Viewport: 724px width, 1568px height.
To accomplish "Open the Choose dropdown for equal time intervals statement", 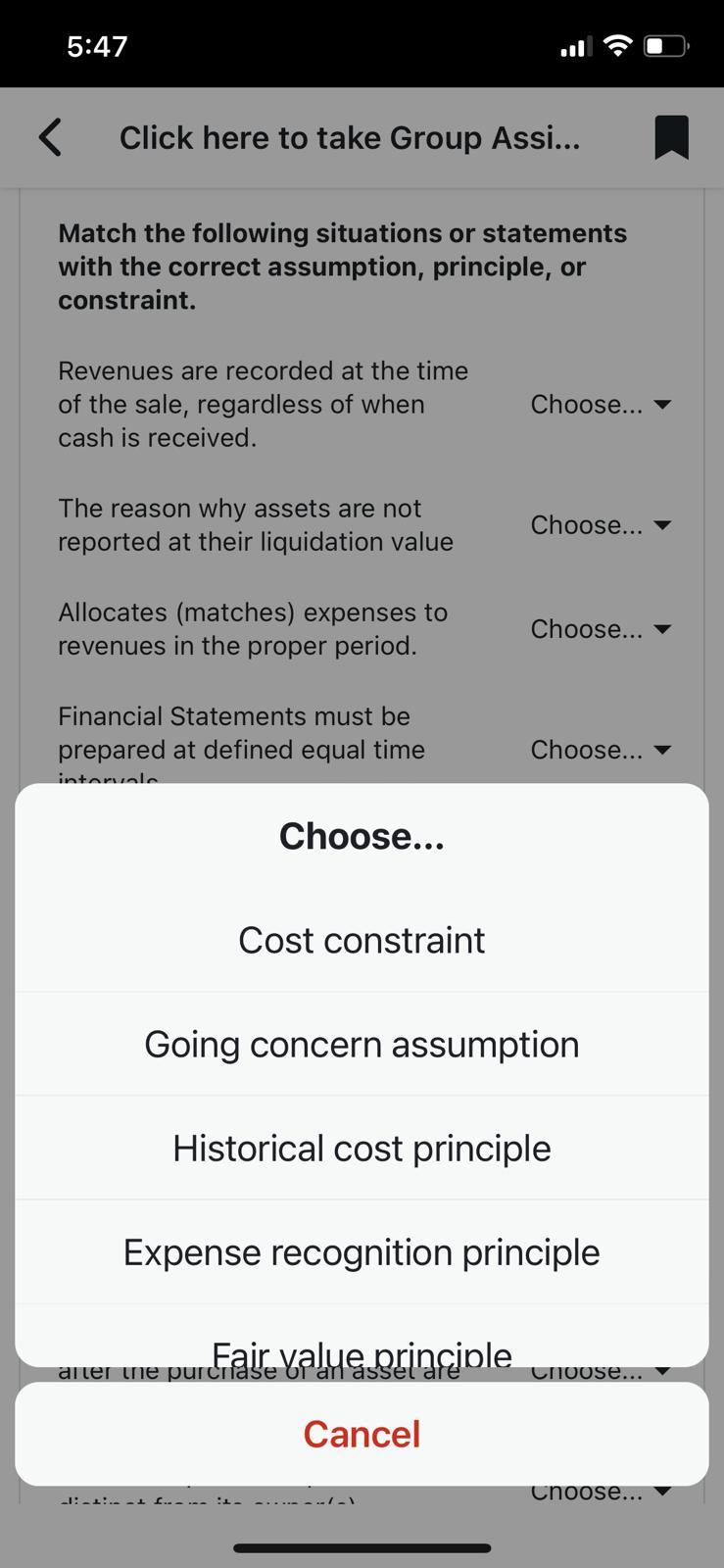I will tap(601, 749).
